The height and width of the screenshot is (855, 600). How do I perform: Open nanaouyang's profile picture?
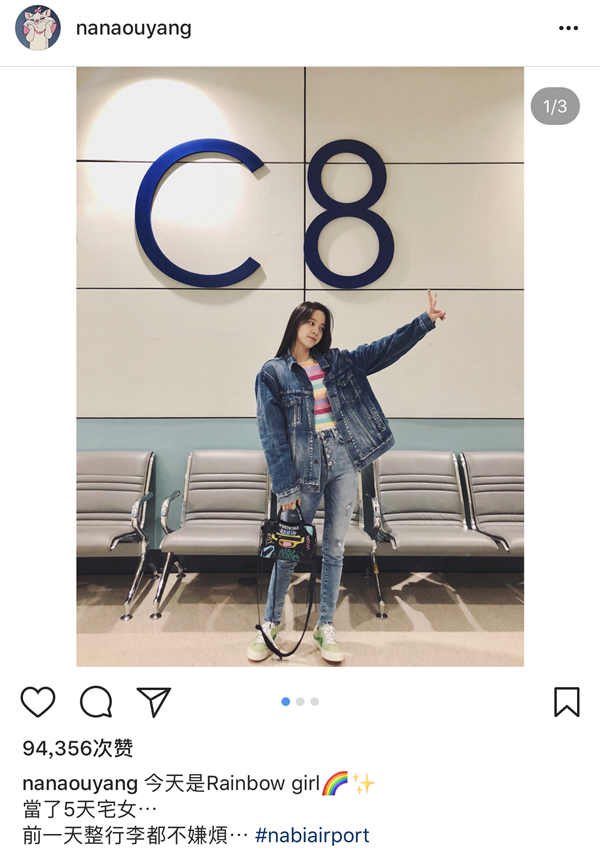point(38,28)
